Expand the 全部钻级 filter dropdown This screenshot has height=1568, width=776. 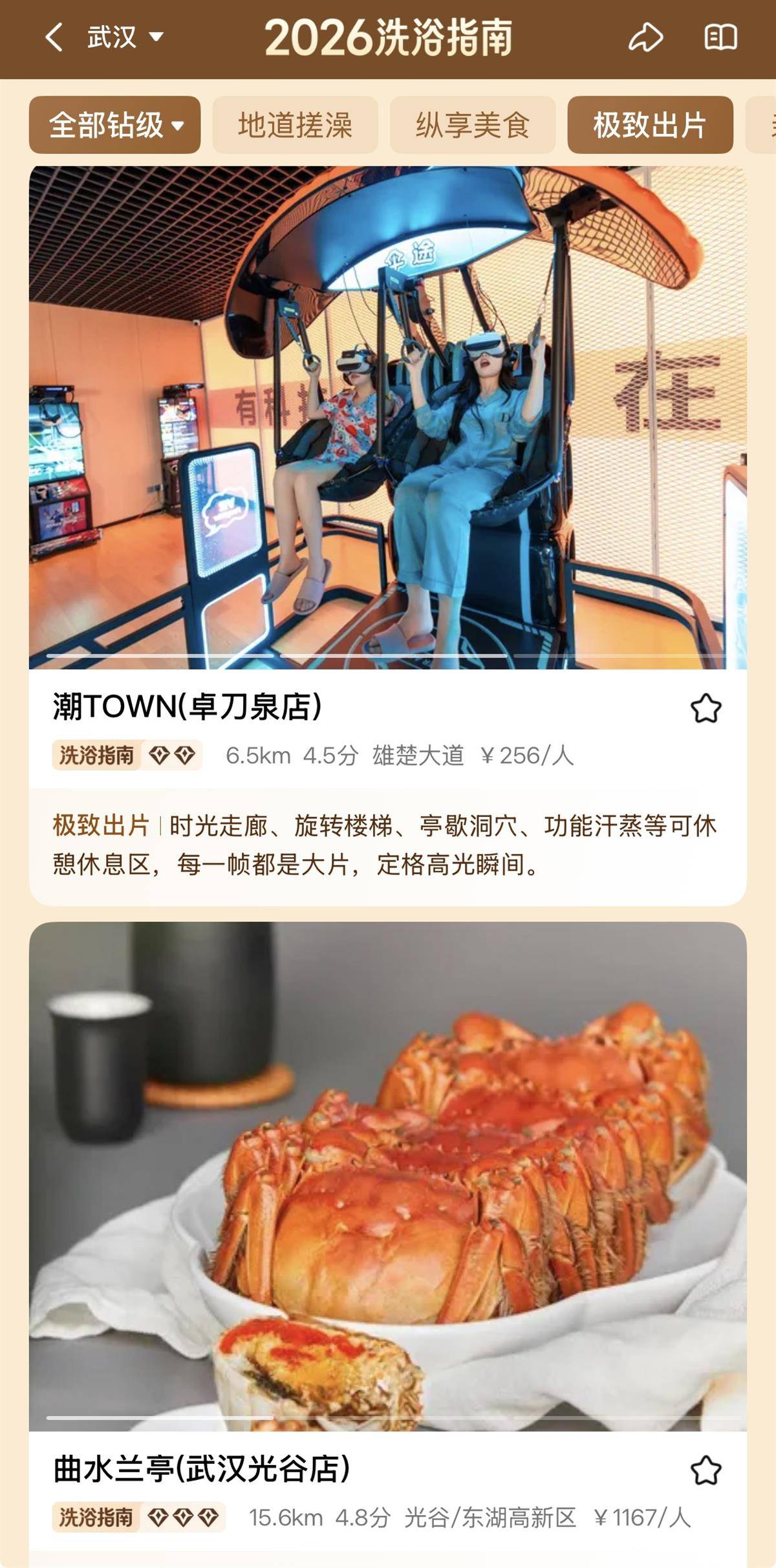pyautogui.click(x=115, y=125)
